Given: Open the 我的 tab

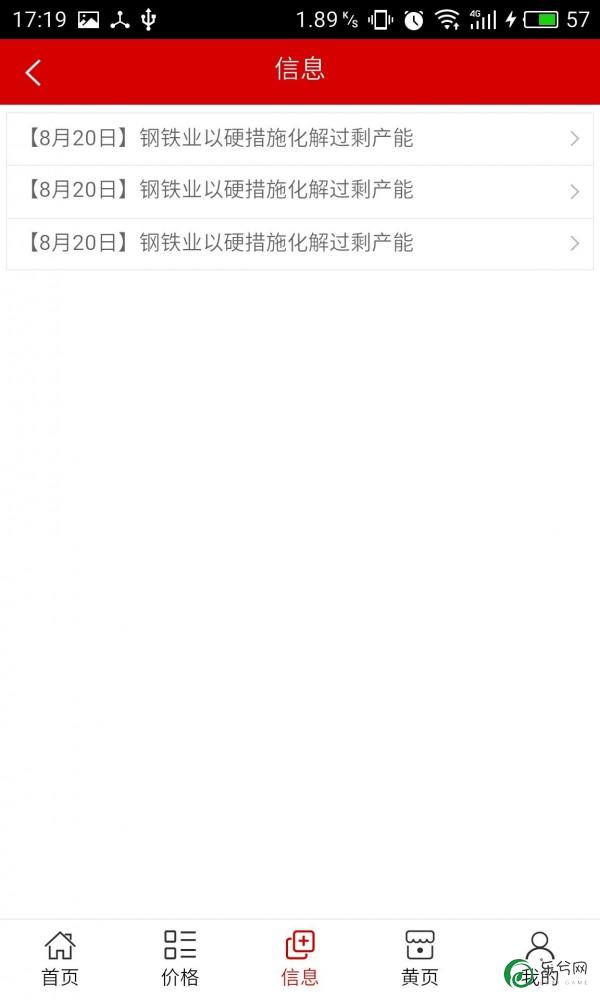Looking at the screenshot, I should (539, 958).
